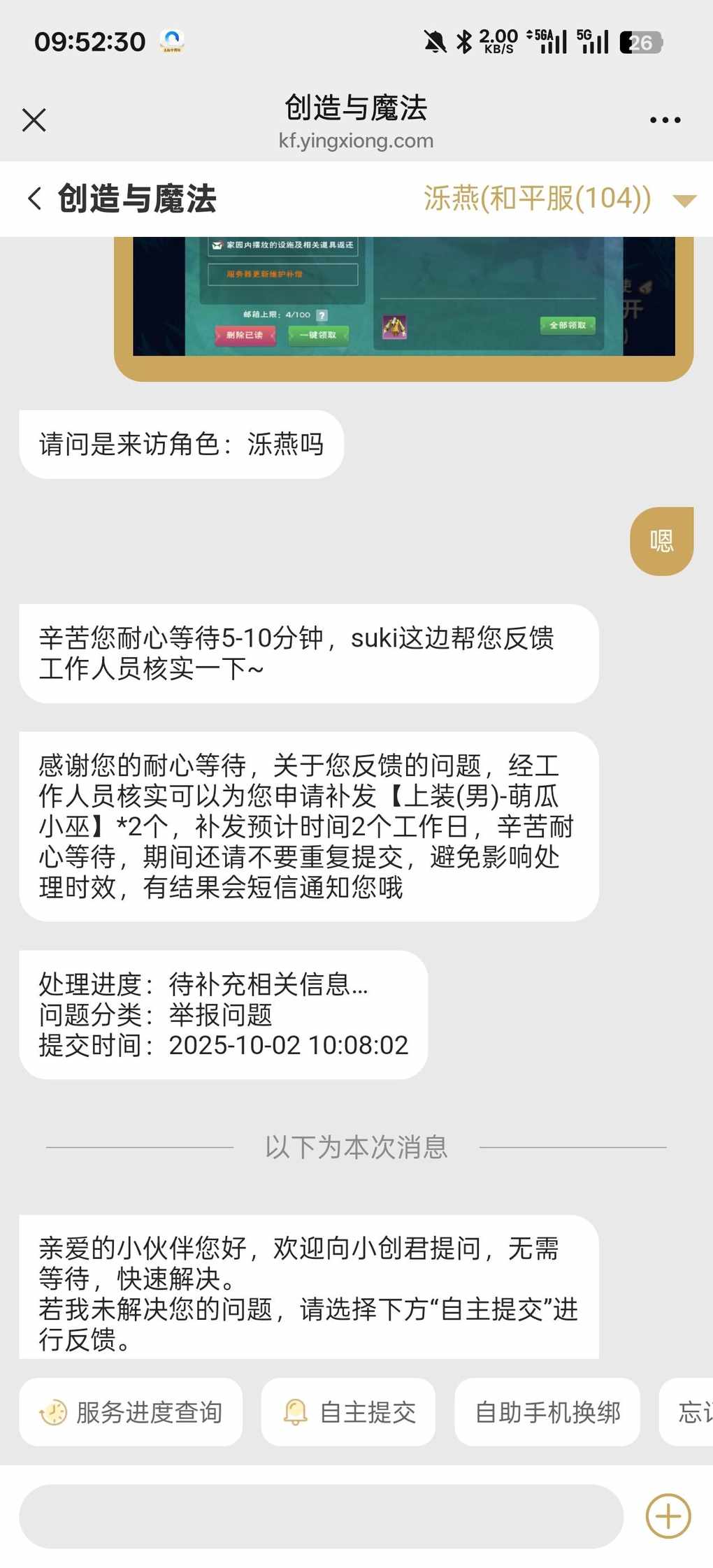Choose 自助手机换绑 quick option
Image resolution: width=713 pixels, height=1568 pixels.
point(547,1412)
